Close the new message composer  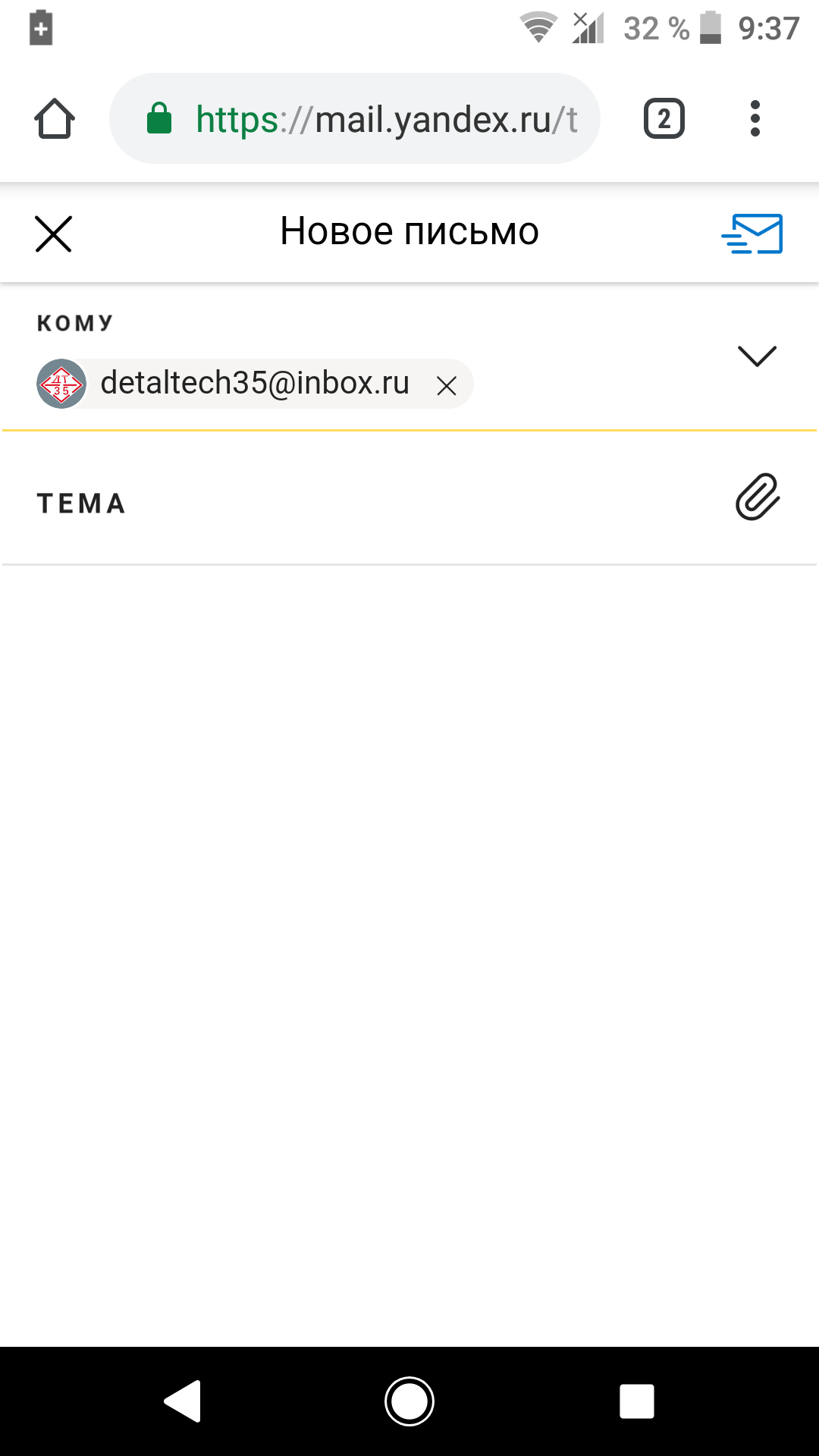tap(53, 233)
